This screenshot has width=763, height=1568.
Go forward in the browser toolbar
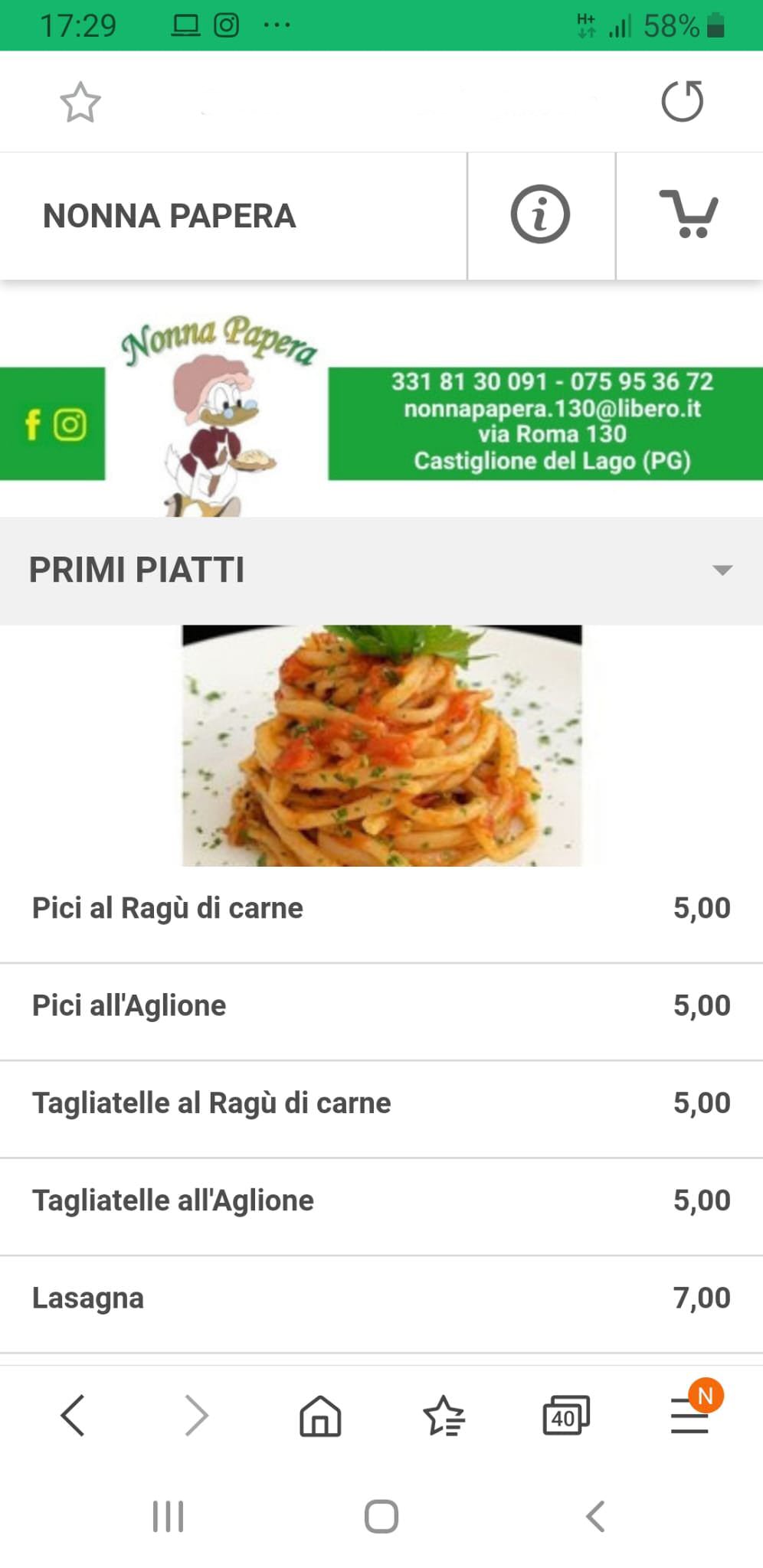pyautogui.click(x=197, y=1415)
